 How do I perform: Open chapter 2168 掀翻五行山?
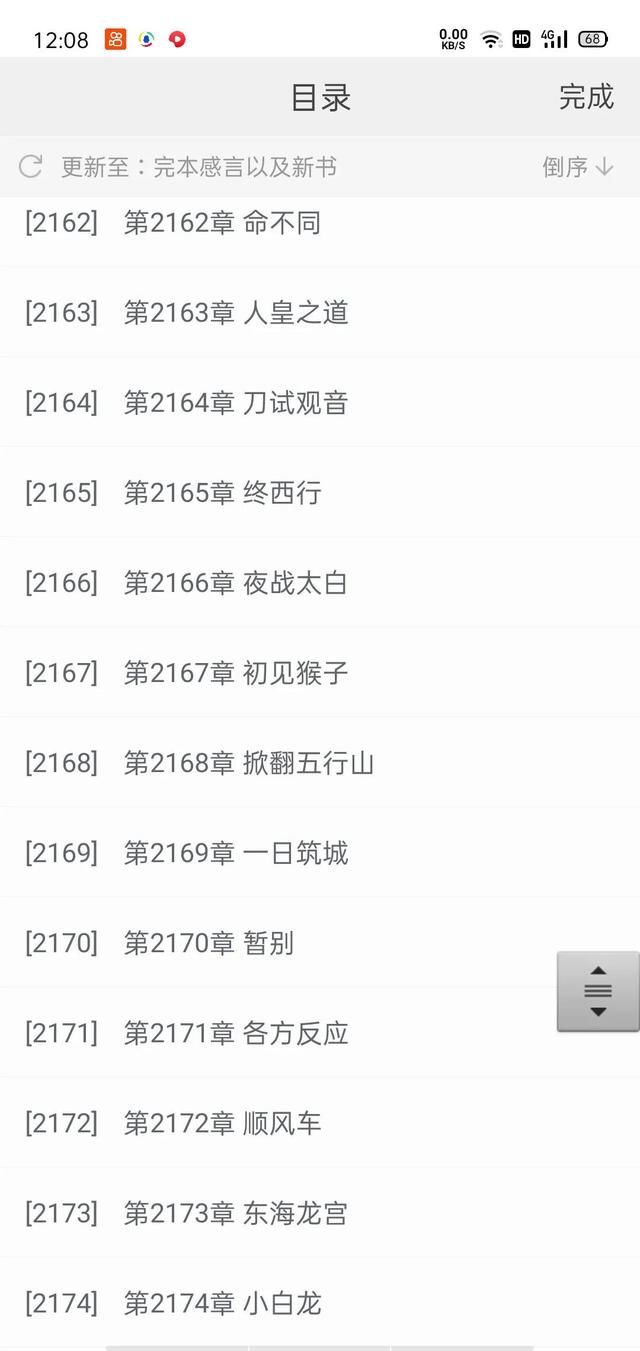(x=320, y=762)
